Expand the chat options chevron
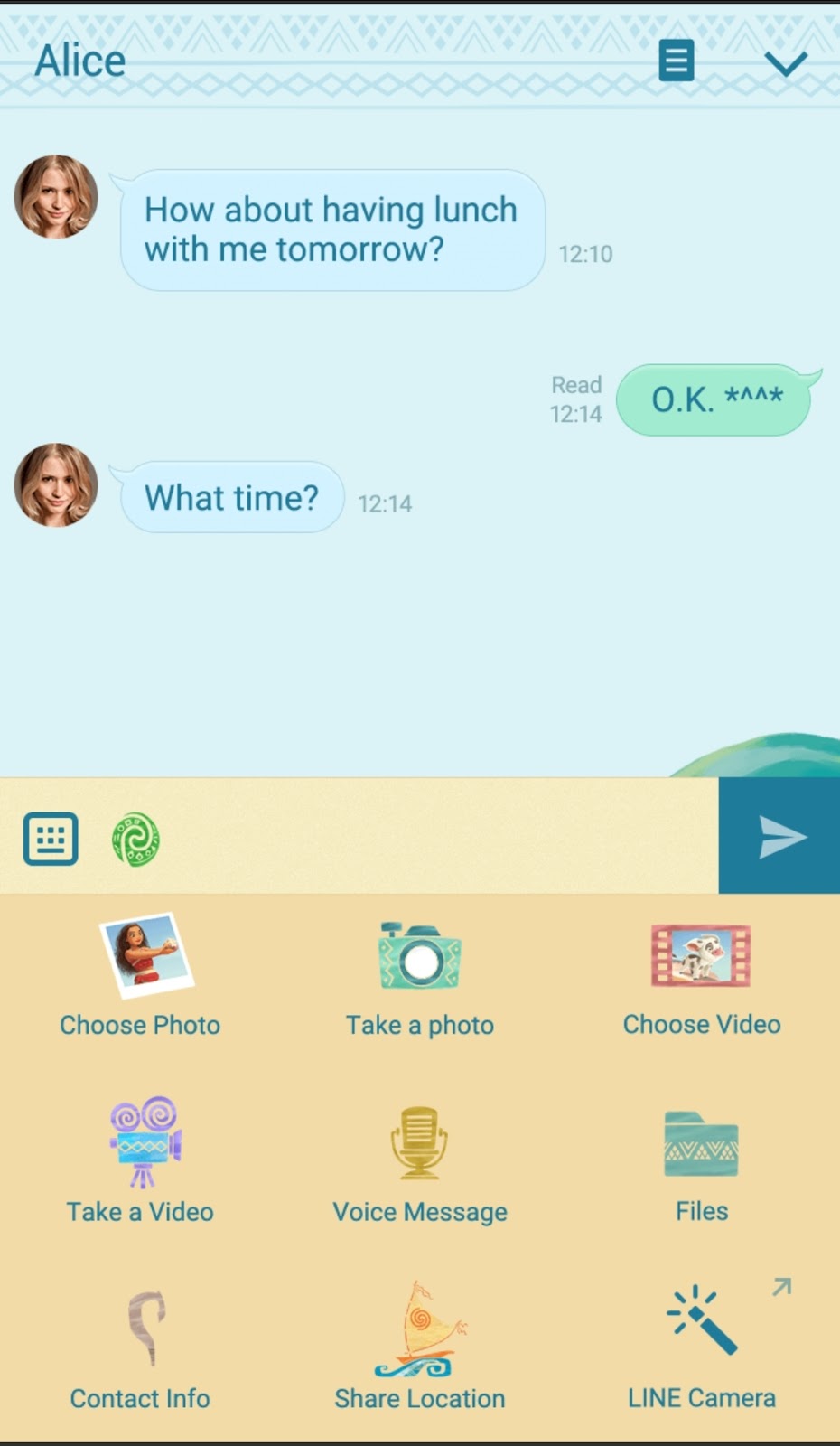 coord(786,63)
